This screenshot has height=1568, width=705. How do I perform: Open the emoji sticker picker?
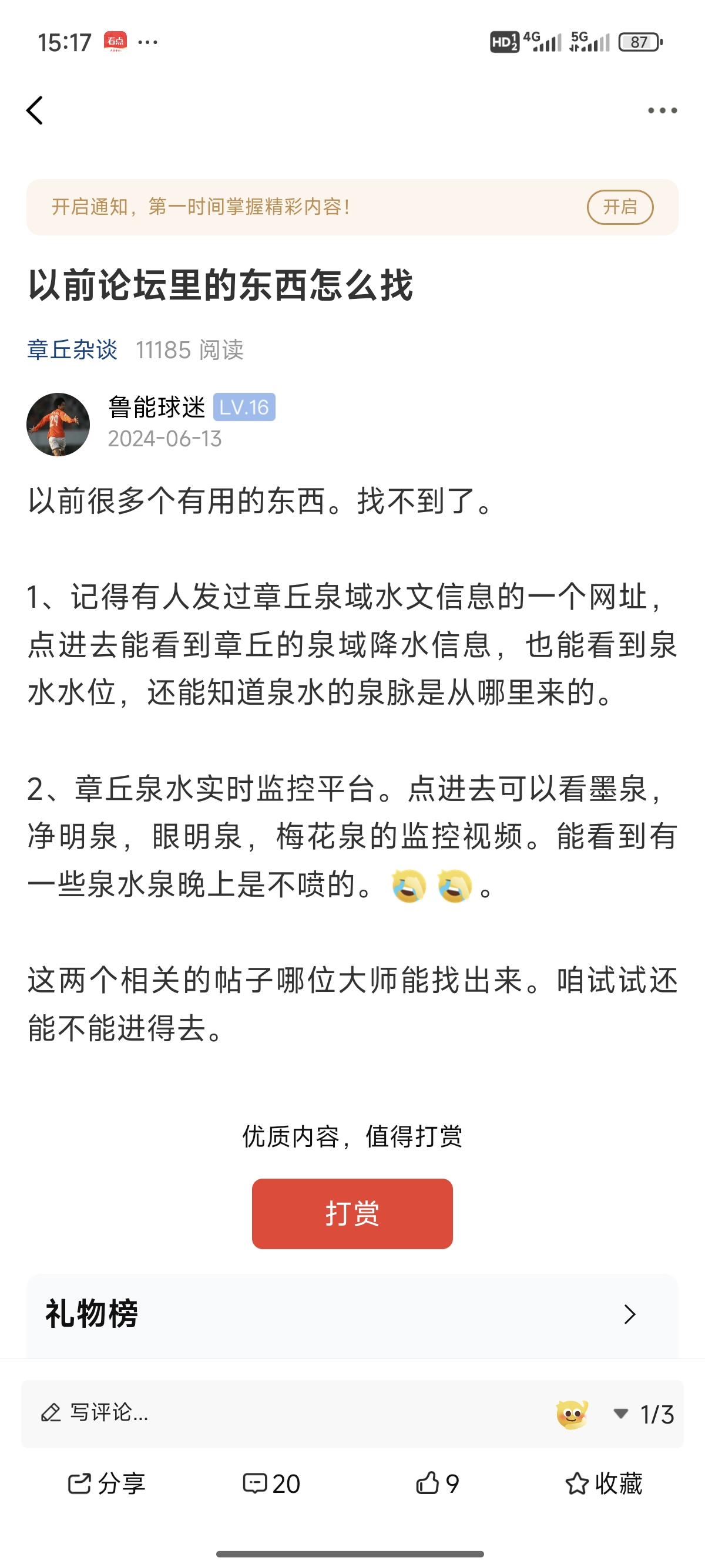click(571, 1414)
